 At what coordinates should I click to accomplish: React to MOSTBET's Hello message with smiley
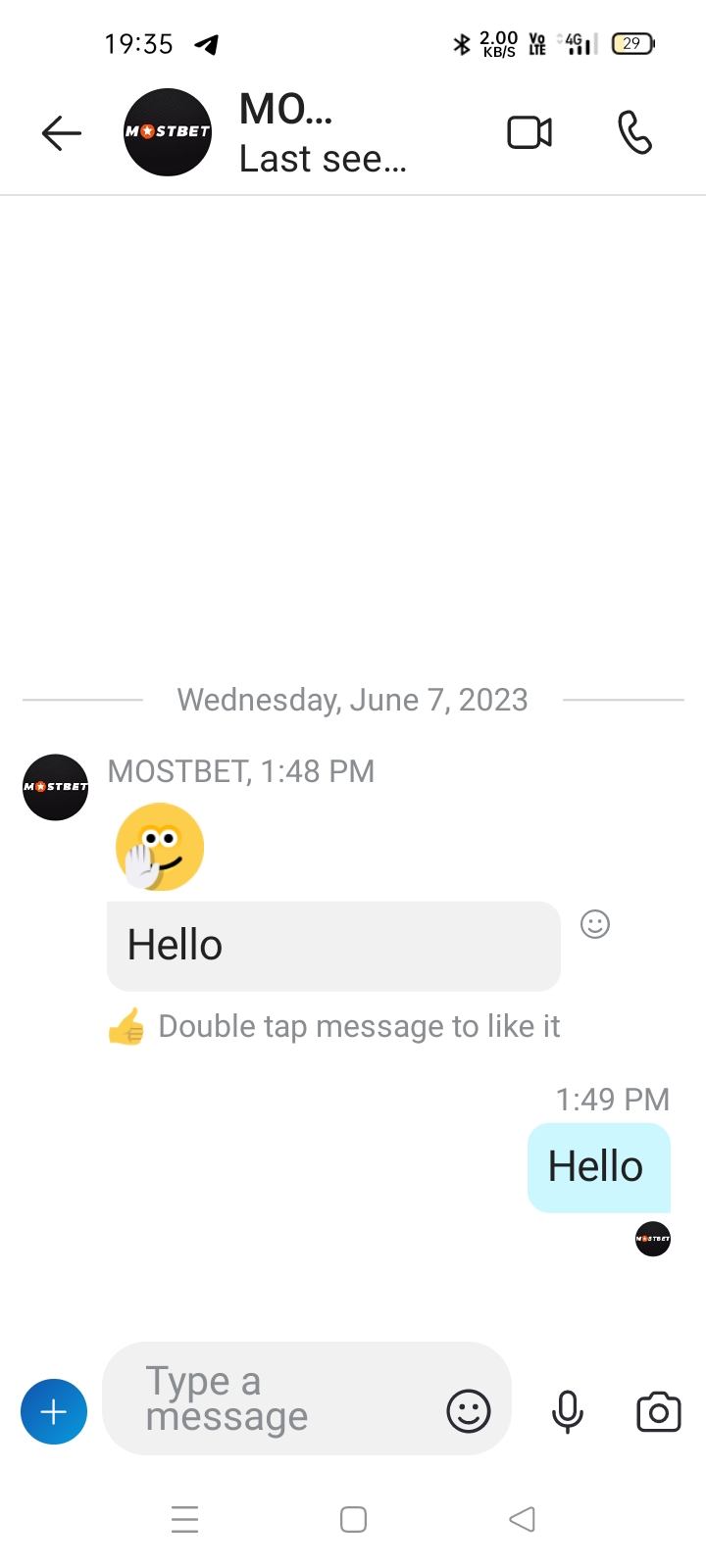click(594, 924)
